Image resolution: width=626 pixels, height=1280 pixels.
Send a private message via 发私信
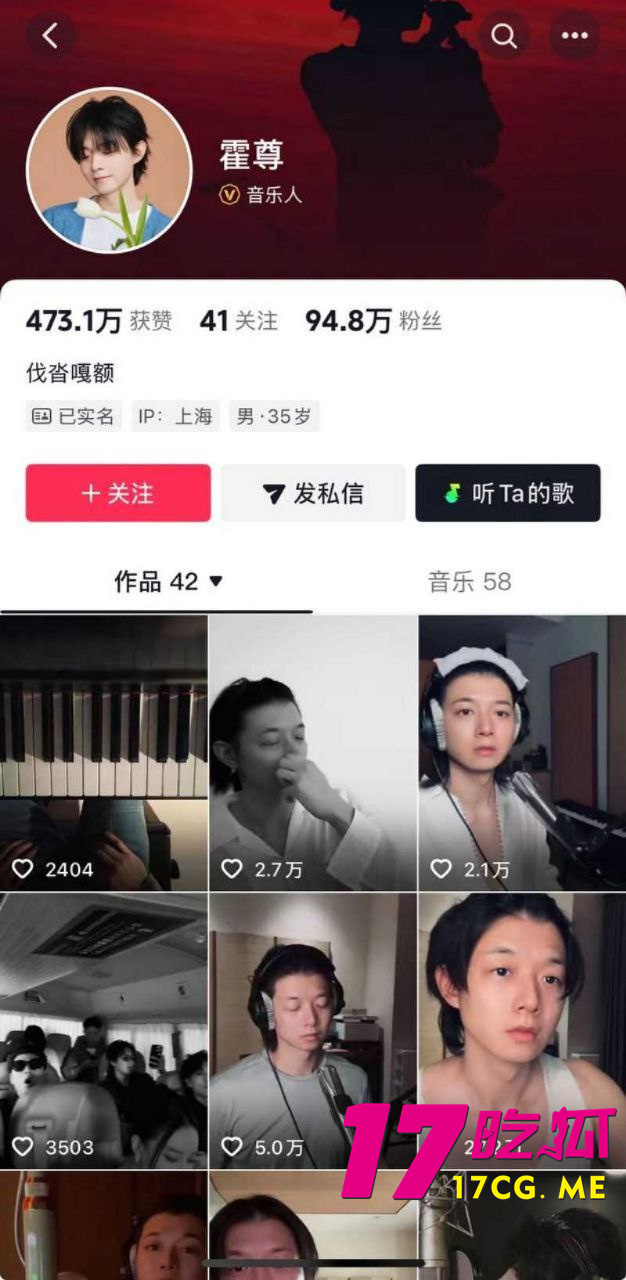tap(313, 493)
